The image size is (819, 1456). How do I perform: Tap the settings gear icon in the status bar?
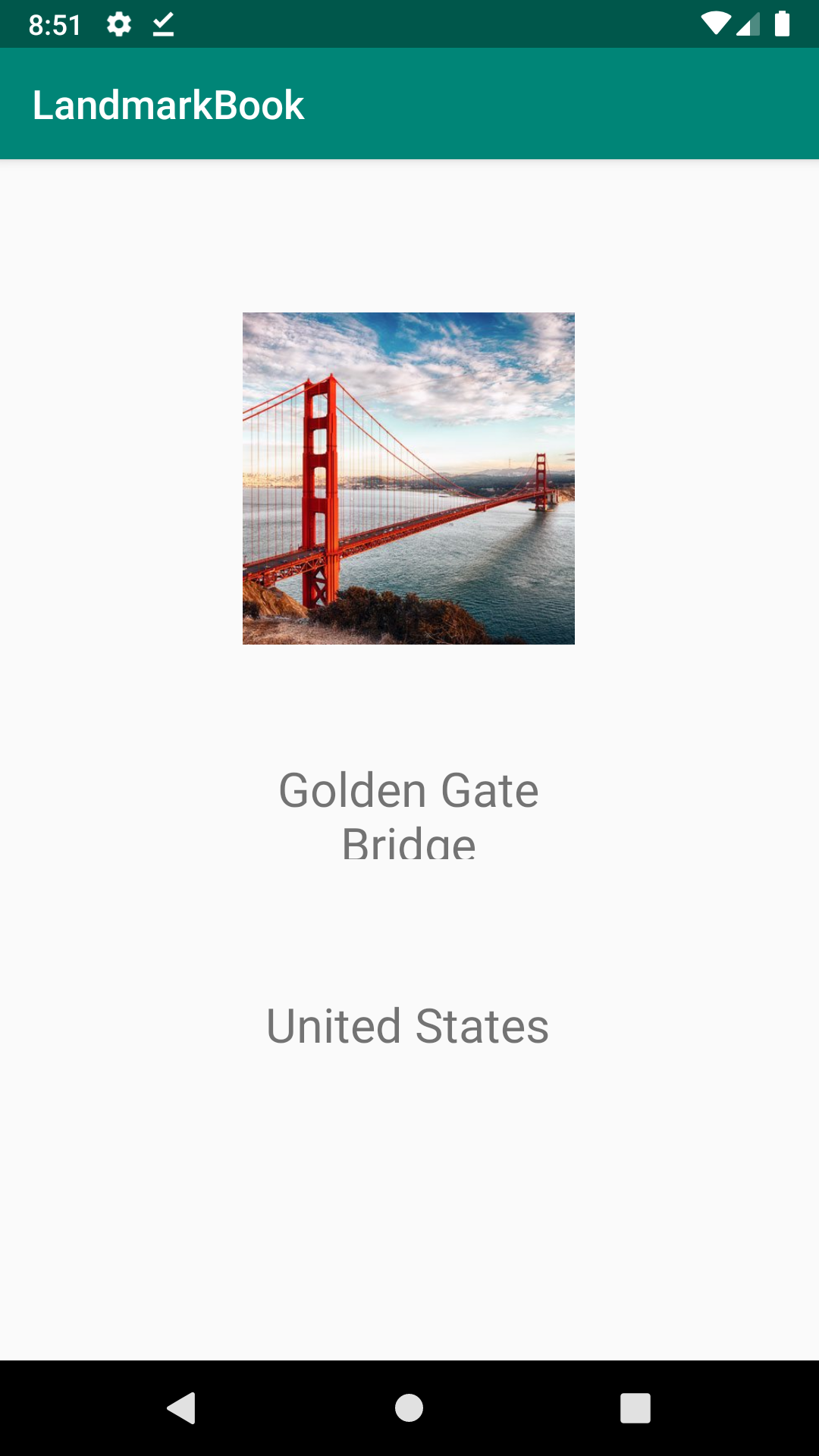[x=121, y=24]
